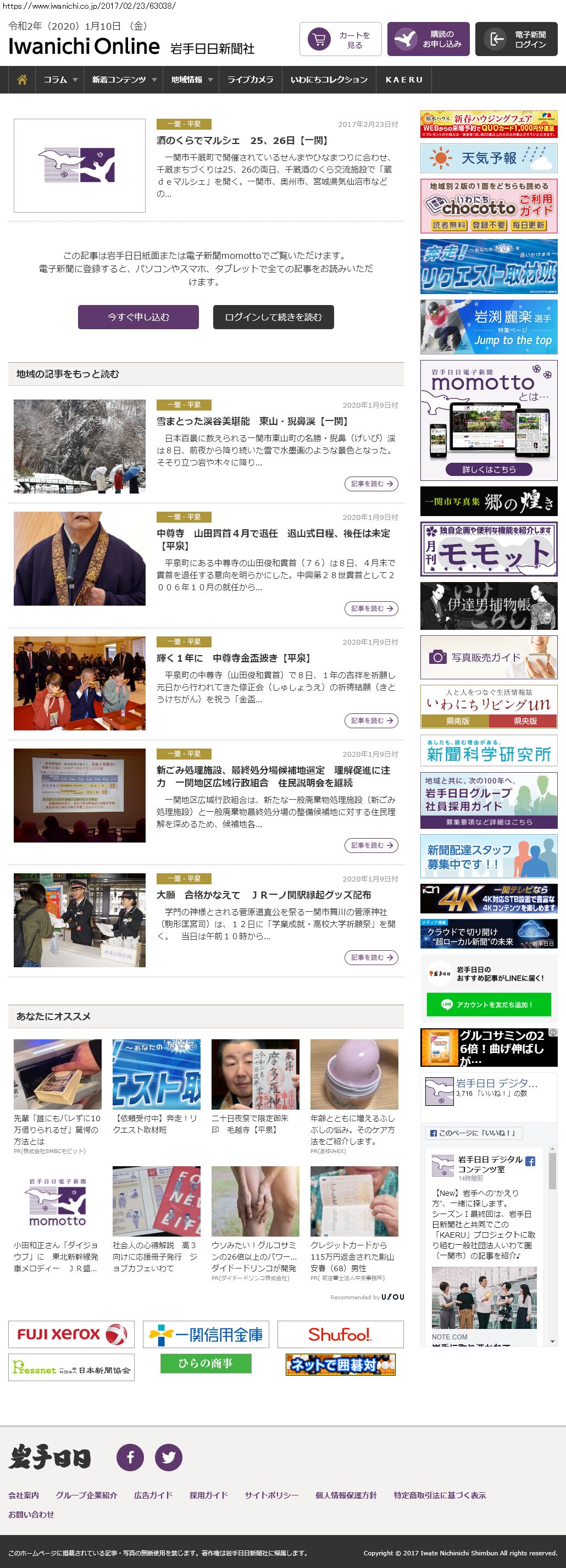Open the 会社案内 footer link
Image resolution: width=566 pixels, height=1568 pixels.
coord(24,1495)
